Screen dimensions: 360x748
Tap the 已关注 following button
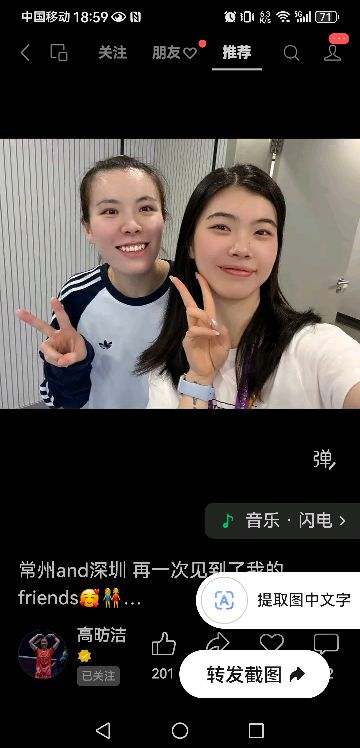click(x=98, y=675)
